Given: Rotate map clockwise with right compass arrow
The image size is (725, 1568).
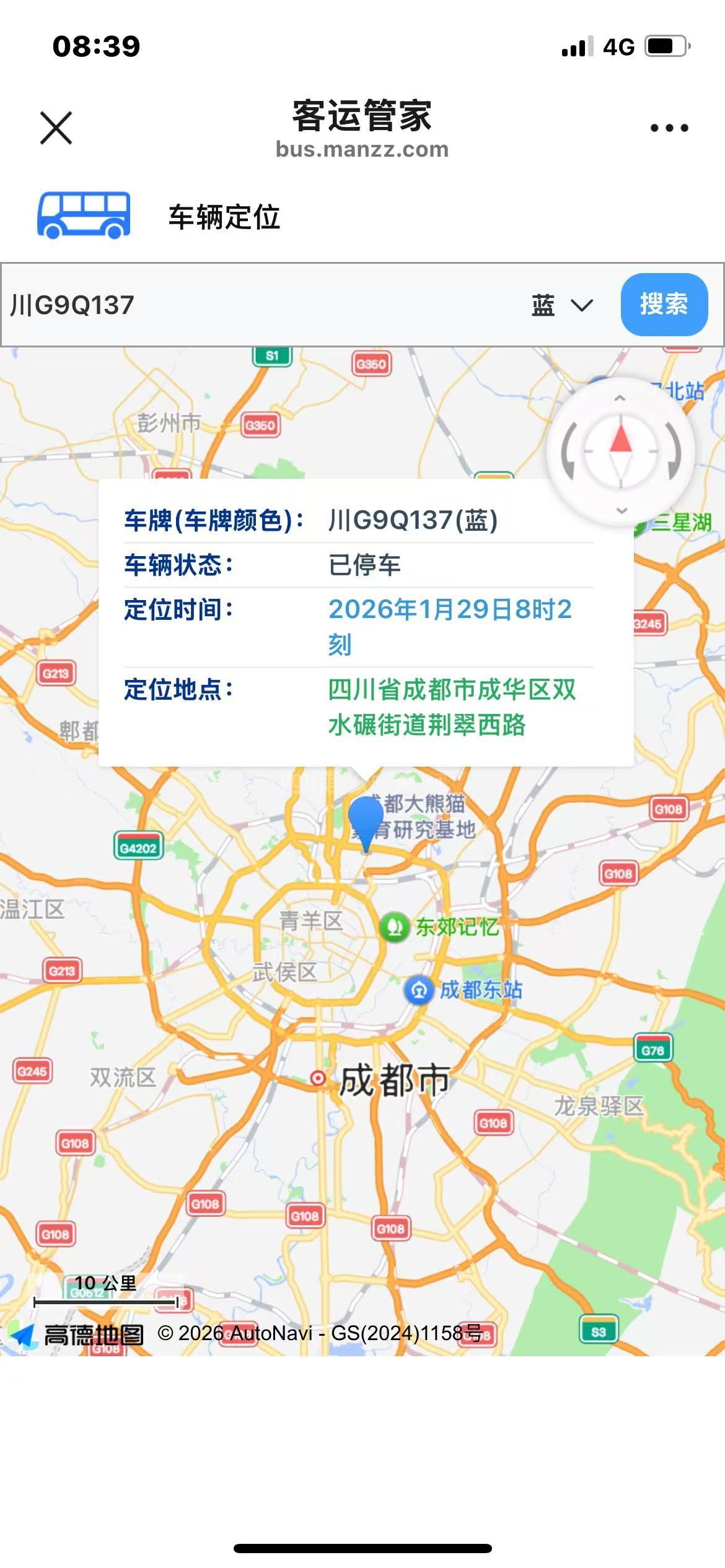Looking at the screenshot, I should click(x=674, y=453).
